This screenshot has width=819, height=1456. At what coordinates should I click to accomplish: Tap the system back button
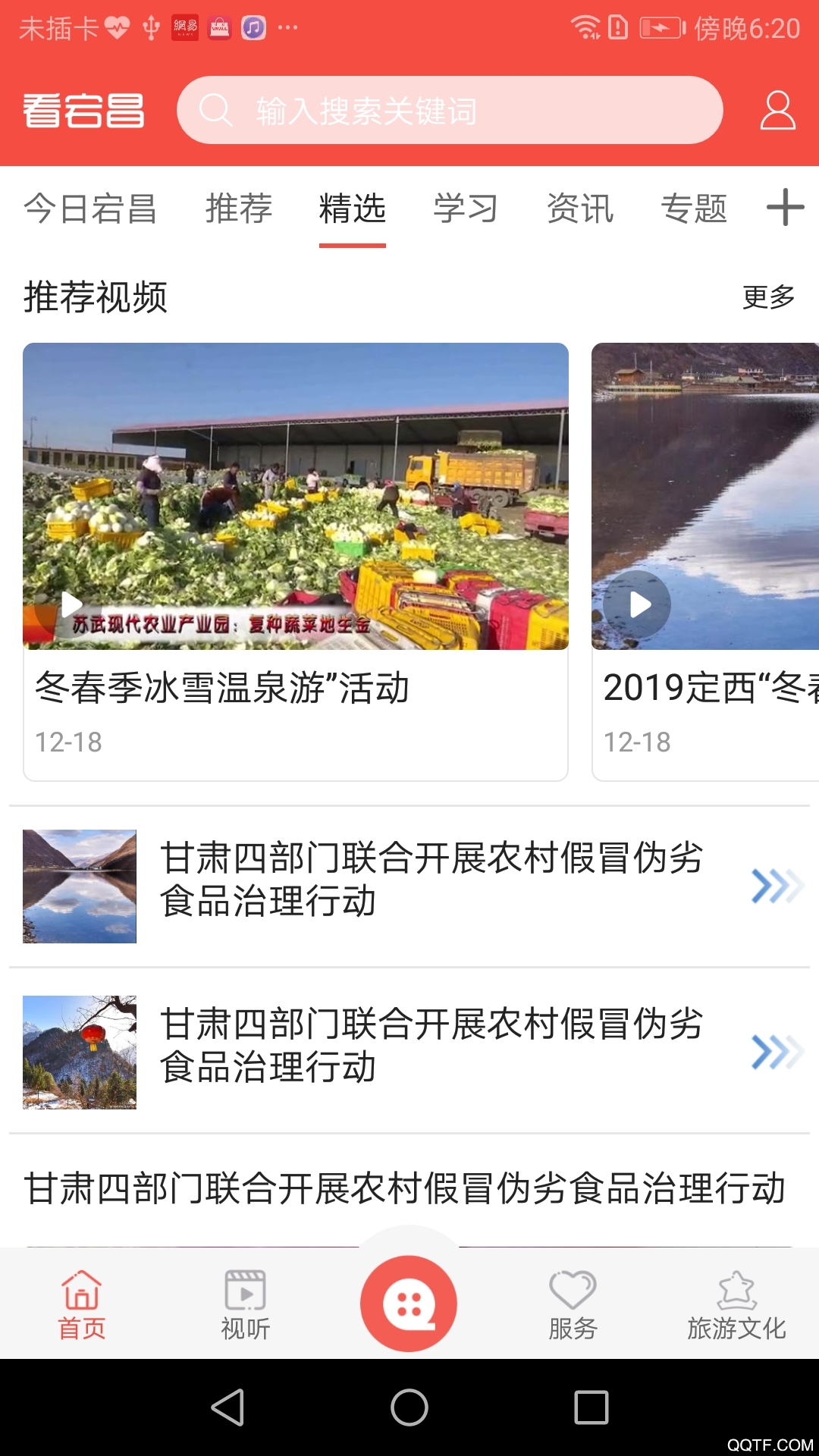click(x=227, y=1407)
